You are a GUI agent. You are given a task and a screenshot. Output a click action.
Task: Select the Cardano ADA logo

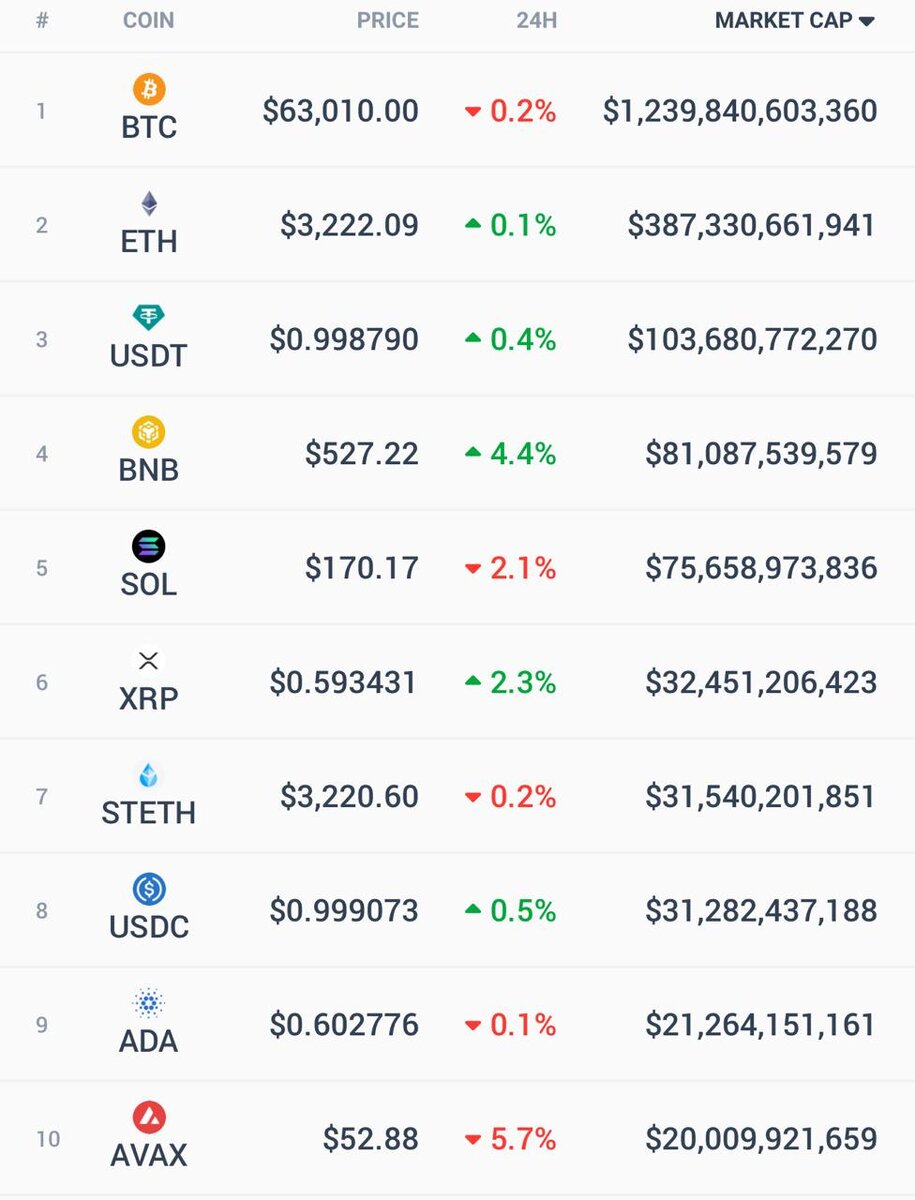pyautogui.click(x=148, y=1001)
